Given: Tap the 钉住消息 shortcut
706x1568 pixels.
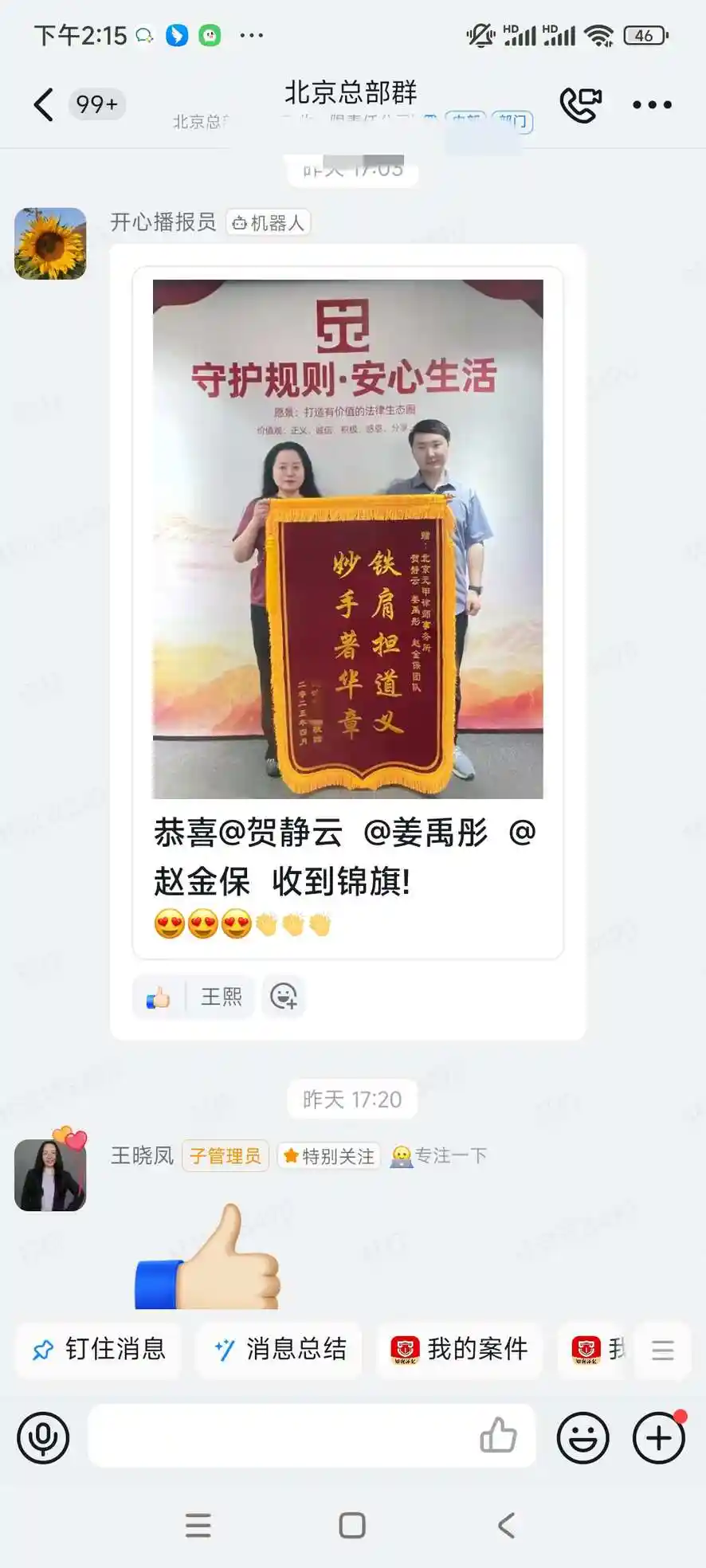Looking at the screenshot, I should coord(99,1349).
